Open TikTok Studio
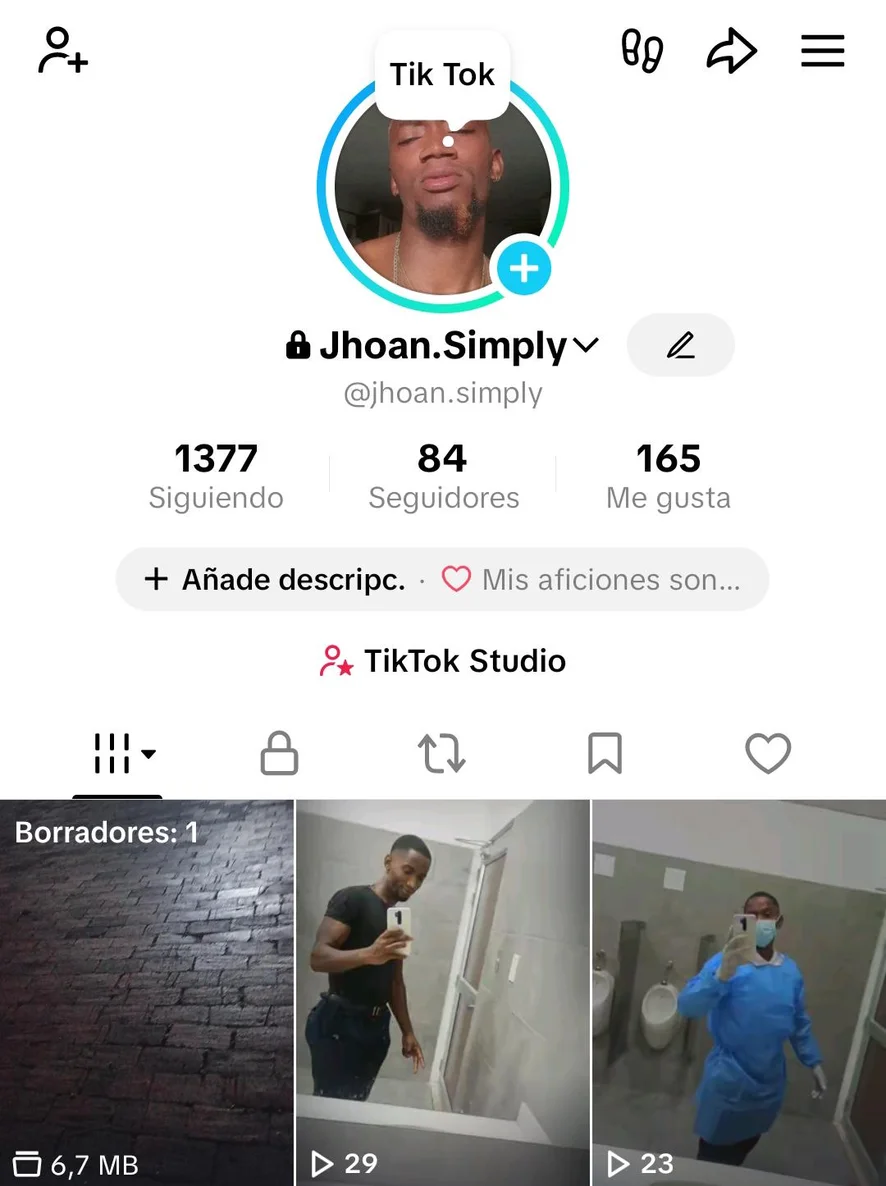The height and width of the screenshot is (1186, 886). pos(443,661)
